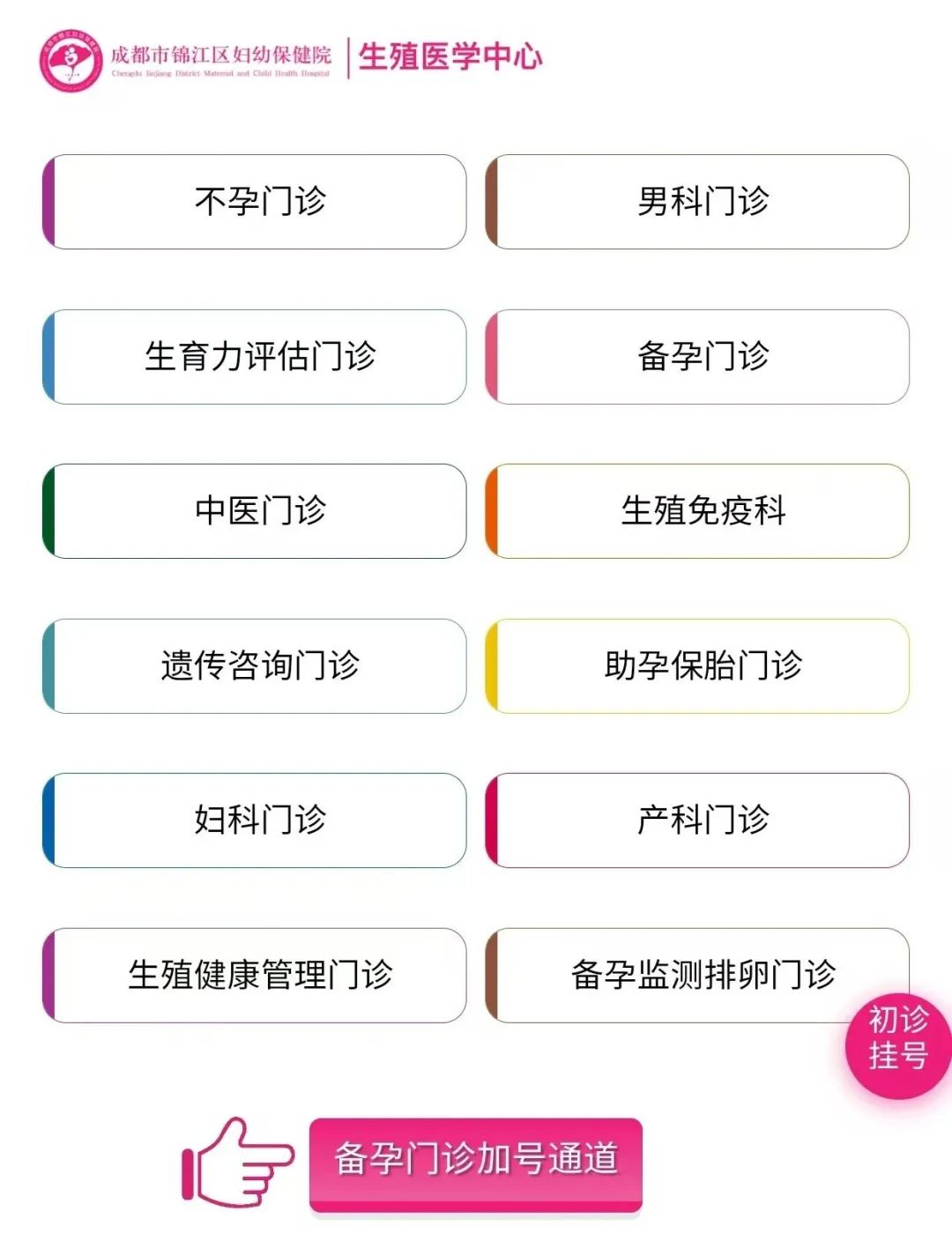Open the 不孕门诊 department
This screenshot has height=1241, width=952.
(255, 202)
